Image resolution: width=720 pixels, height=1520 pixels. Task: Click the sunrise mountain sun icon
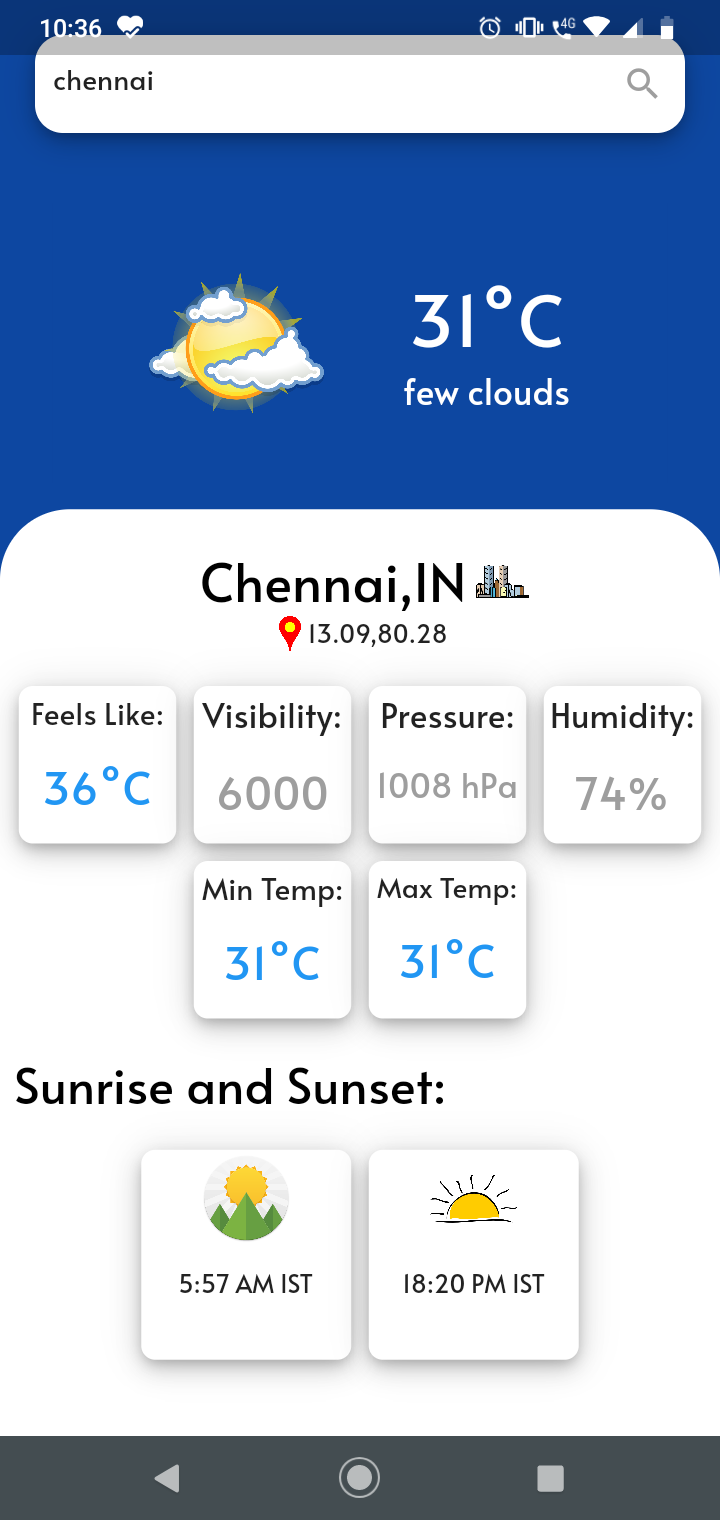(x=246, y=1197)
